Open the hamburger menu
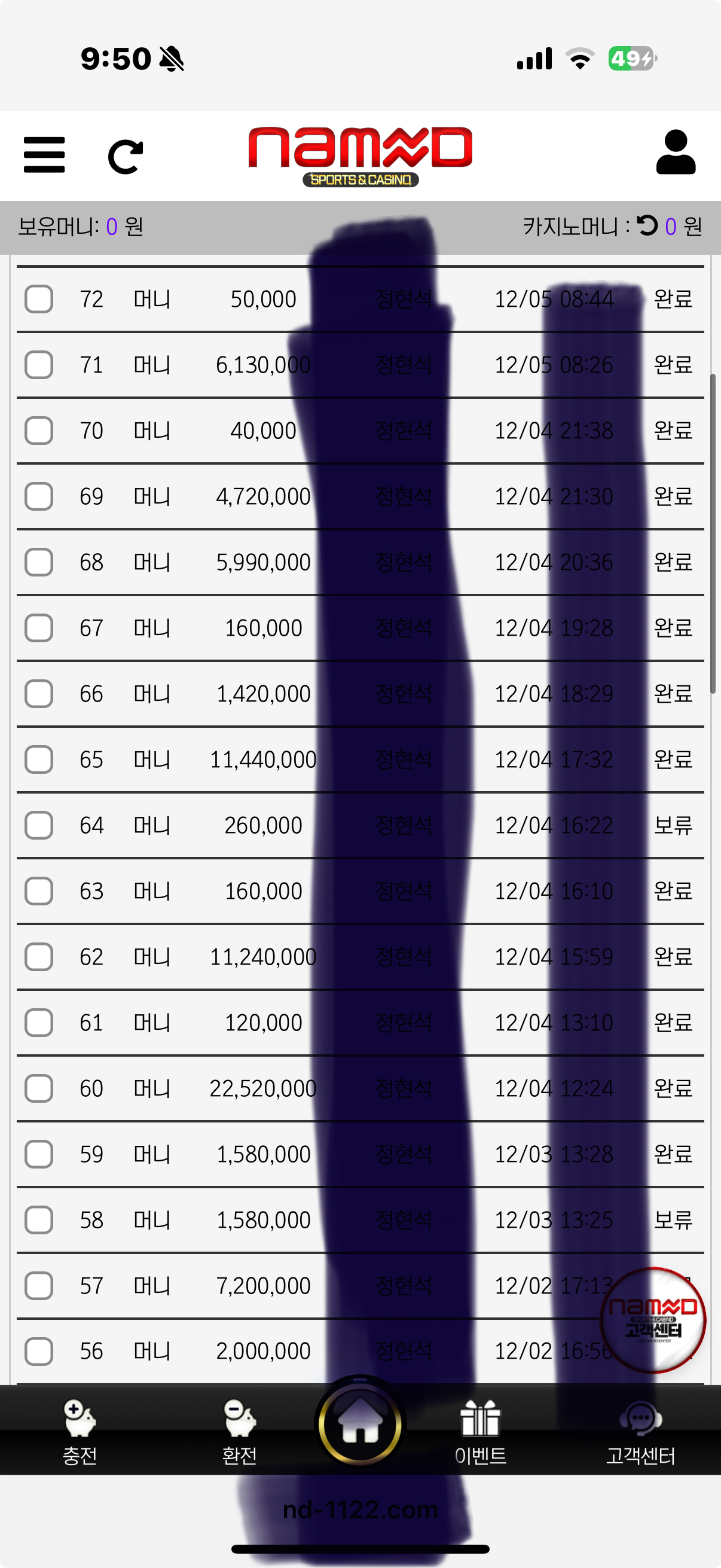Image resolution: width=721 pixels, height=1568 pixels. [44, 155]
